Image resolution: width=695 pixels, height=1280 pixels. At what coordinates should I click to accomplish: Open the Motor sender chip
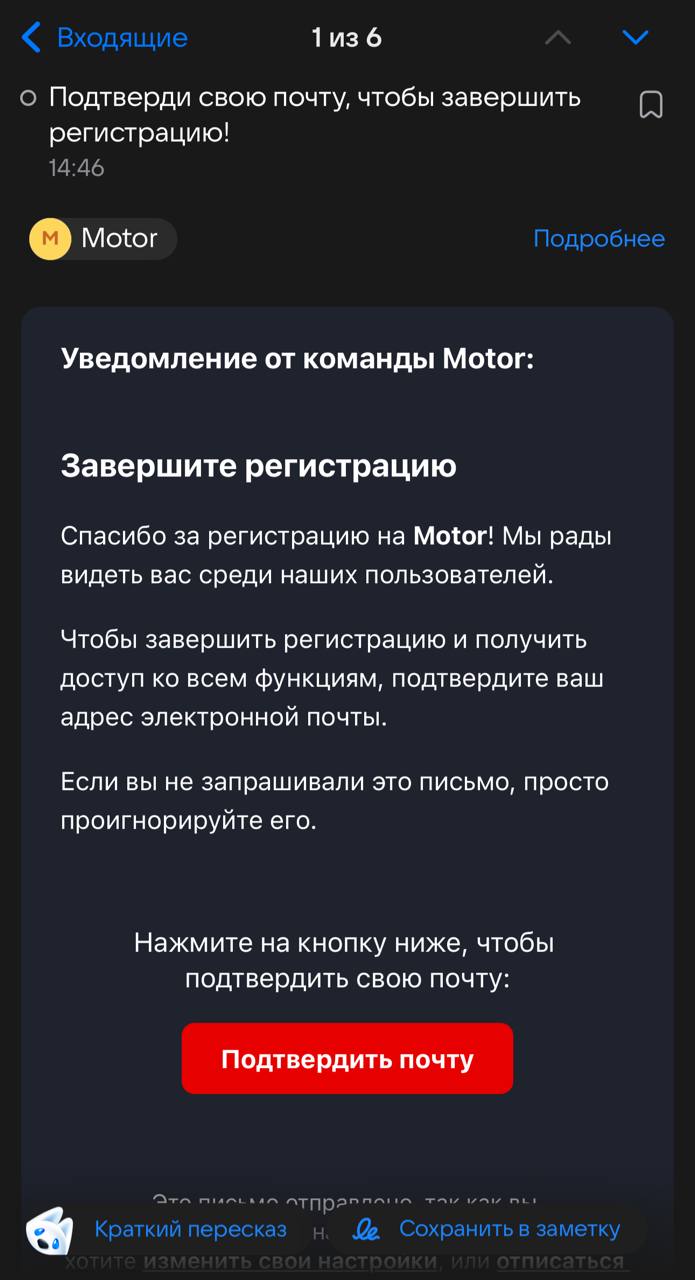[102, 239]
